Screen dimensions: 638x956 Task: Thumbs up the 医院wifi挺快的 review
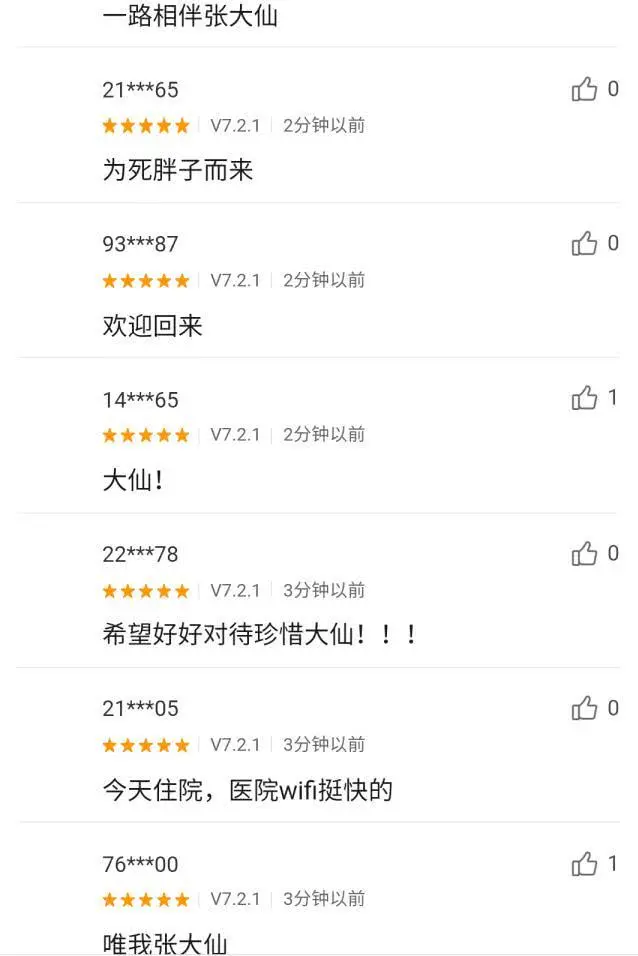(x=585, y=709)
